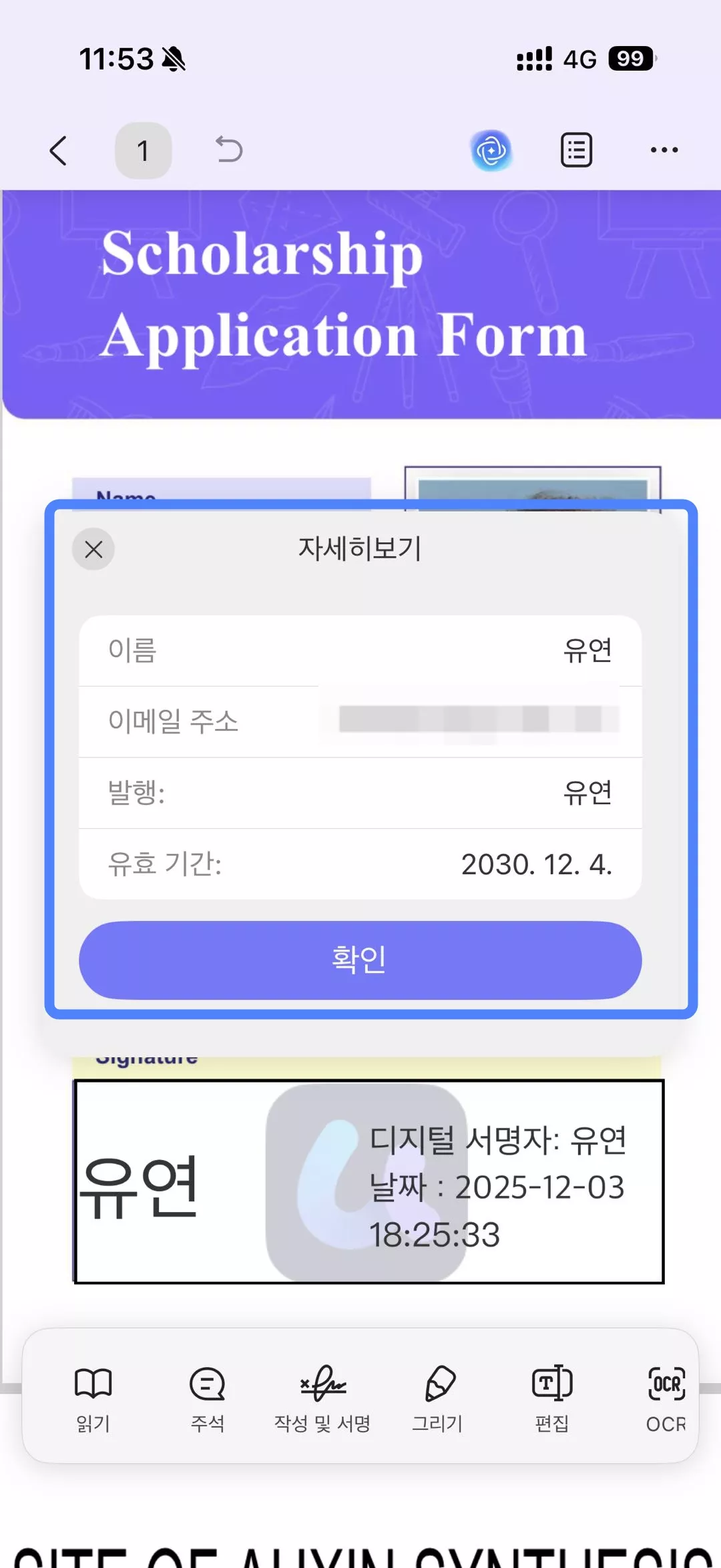The width and height of the screenshot is (721, 1568).
Task: Open the AI assistant
Action: pos(492,150)
